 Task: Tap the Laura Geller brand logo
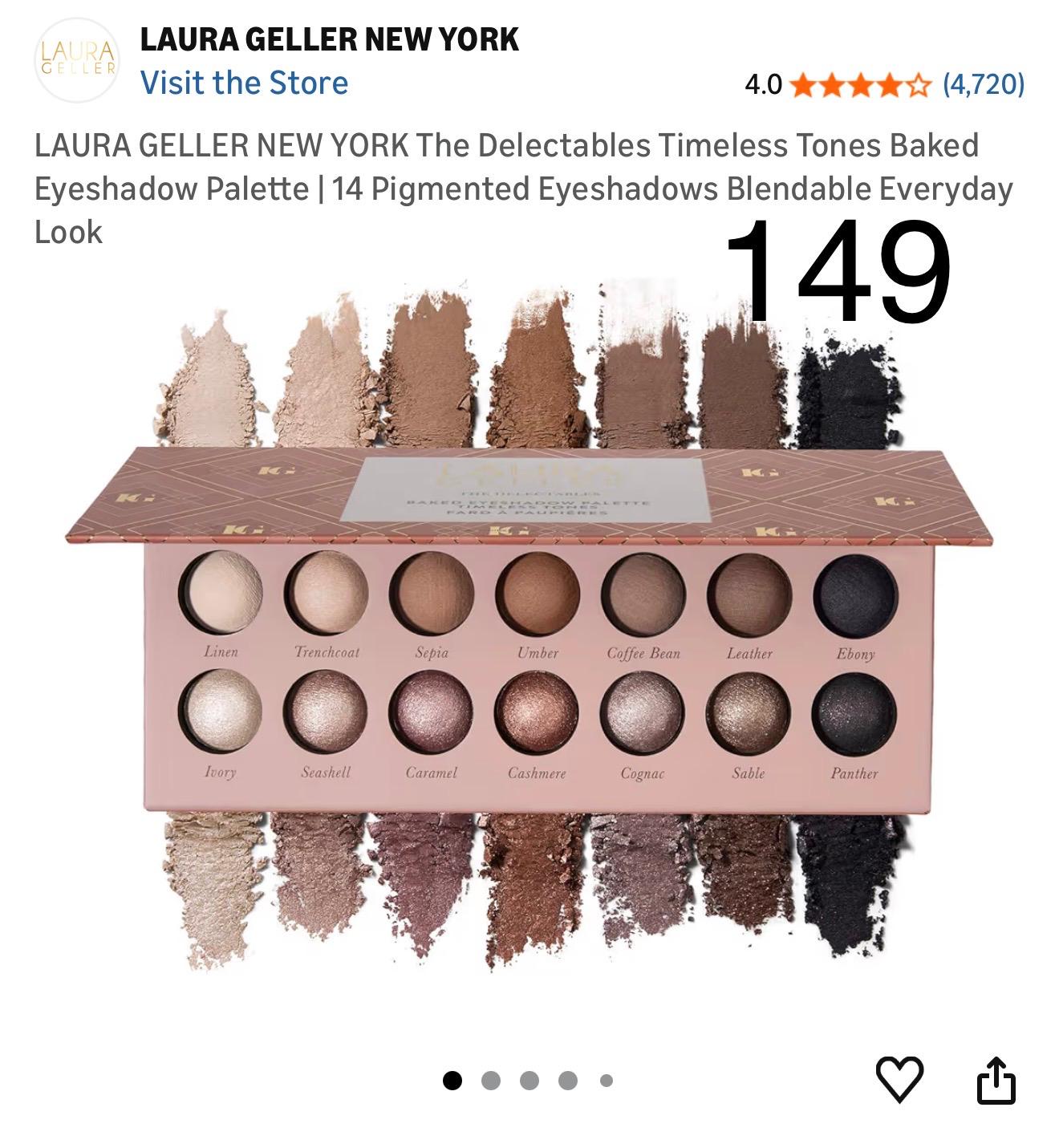click(x=78, y=60)
